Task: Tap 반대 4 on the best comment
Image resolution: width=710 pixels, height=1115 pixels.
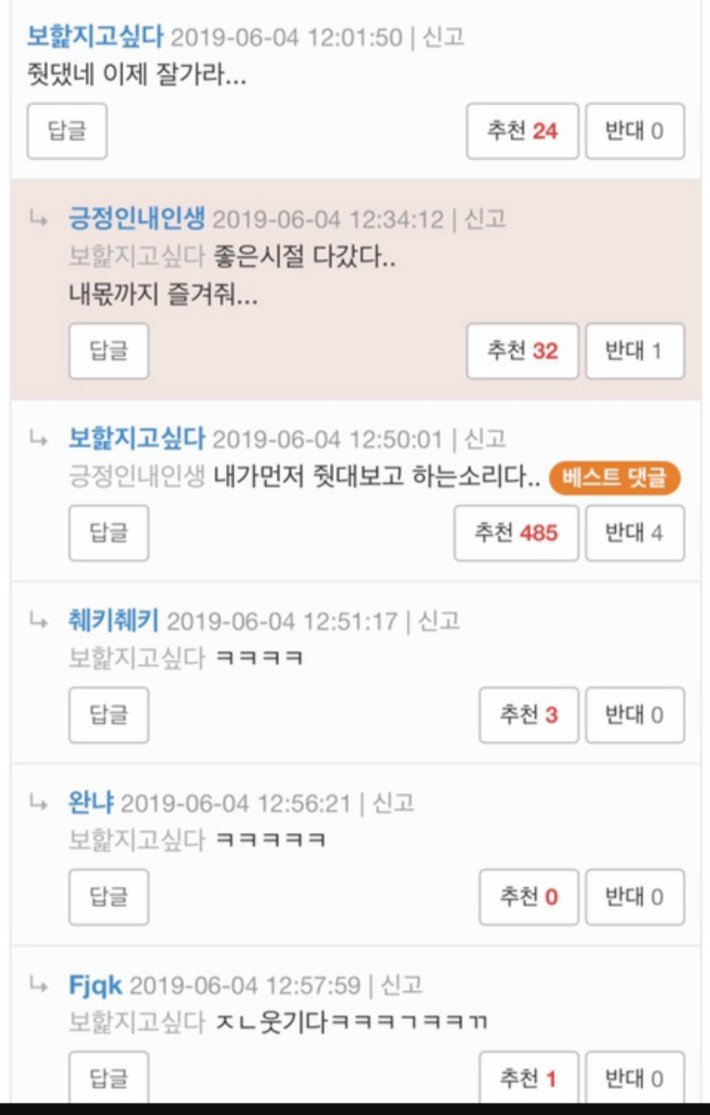Action: click(x=634, y=533)
